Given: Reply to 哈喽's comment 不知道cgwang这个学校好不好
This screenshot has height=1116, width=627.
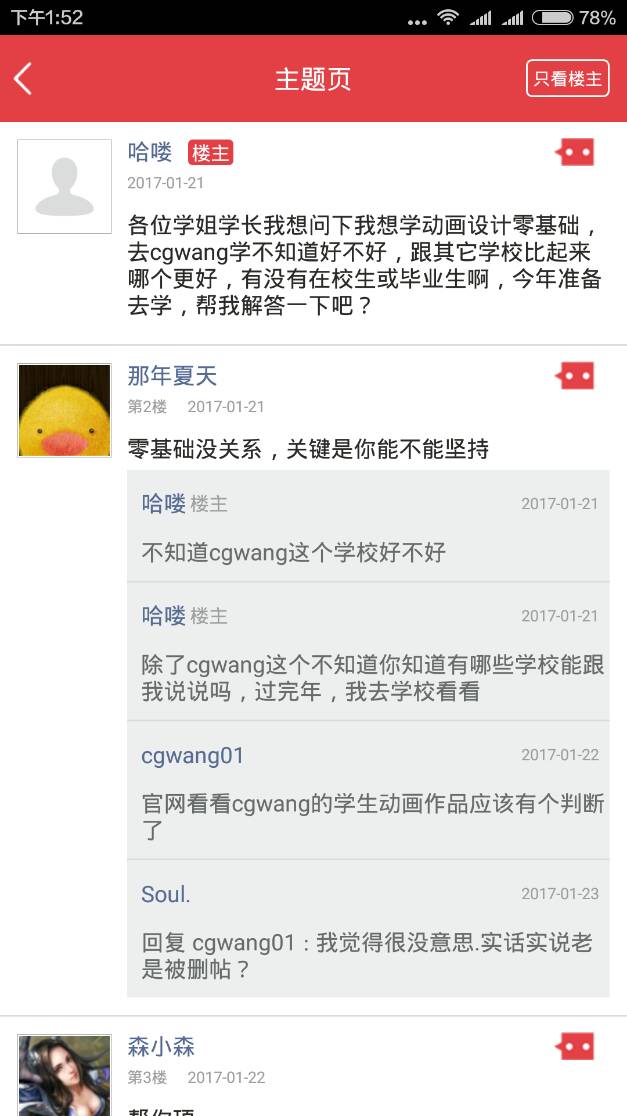Looking at the screenshot, I should point(294,552).
